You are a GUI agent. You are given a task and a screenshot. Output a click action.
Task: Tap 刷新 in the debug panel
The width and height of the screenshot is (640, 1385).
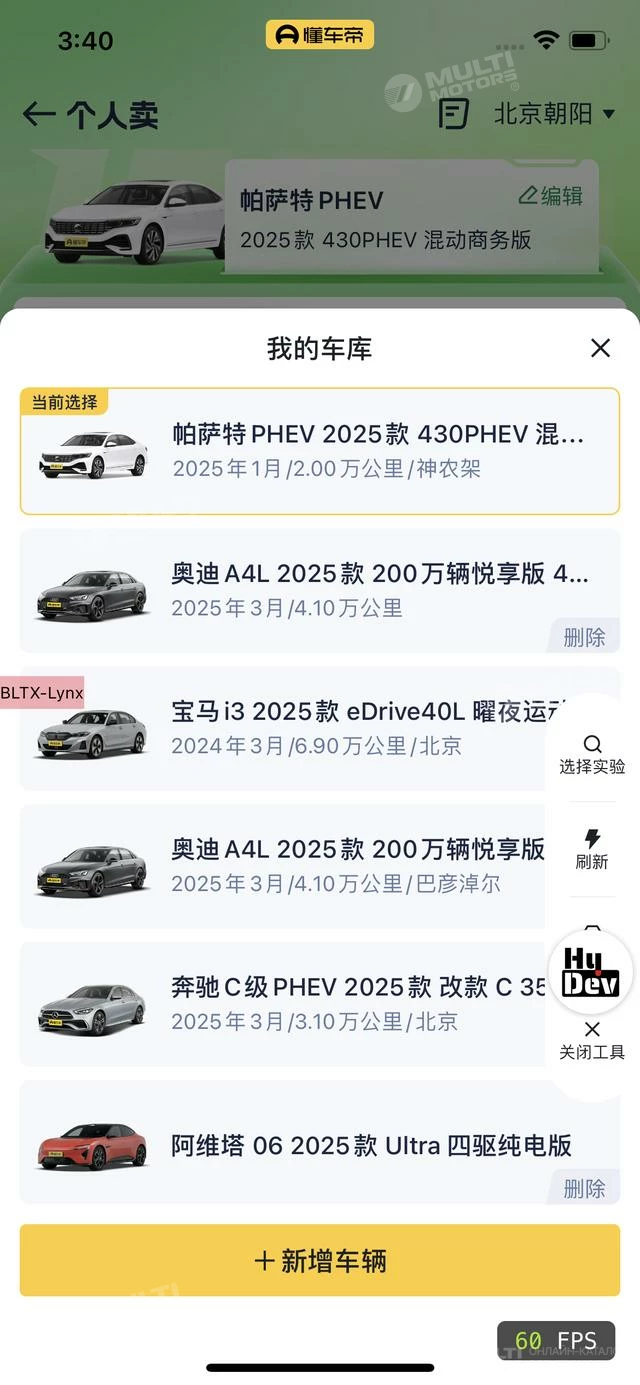coord(592,849)
